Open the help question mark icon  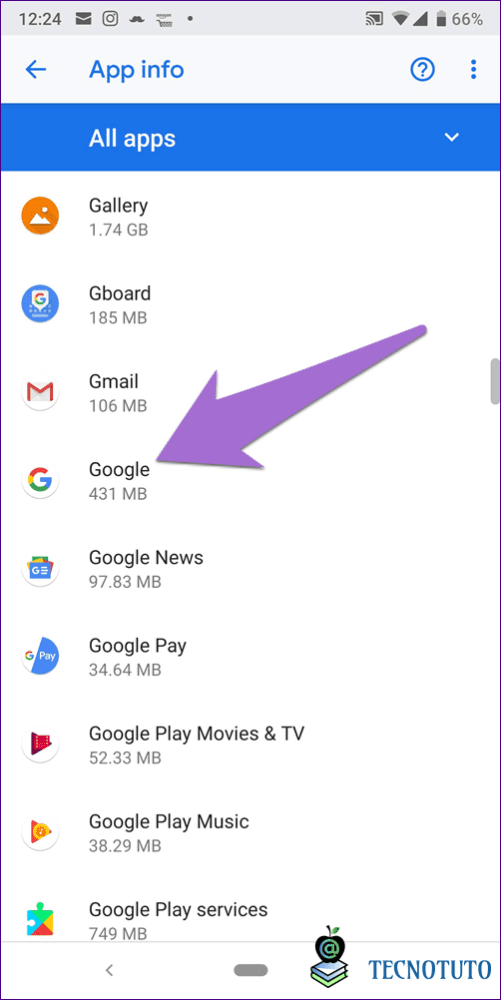click(x=422, y=70)
